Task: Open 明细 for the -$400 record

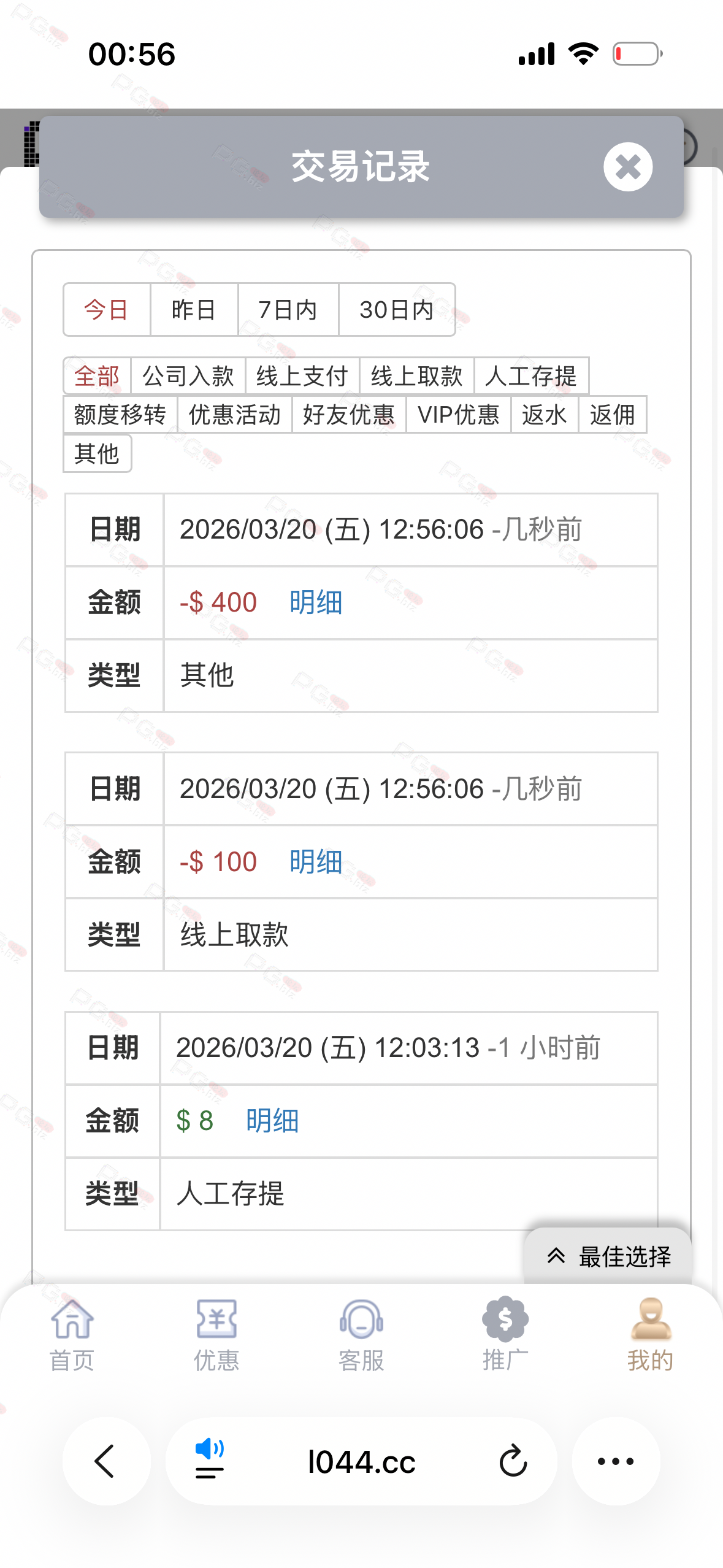Action: coord(316,602)
